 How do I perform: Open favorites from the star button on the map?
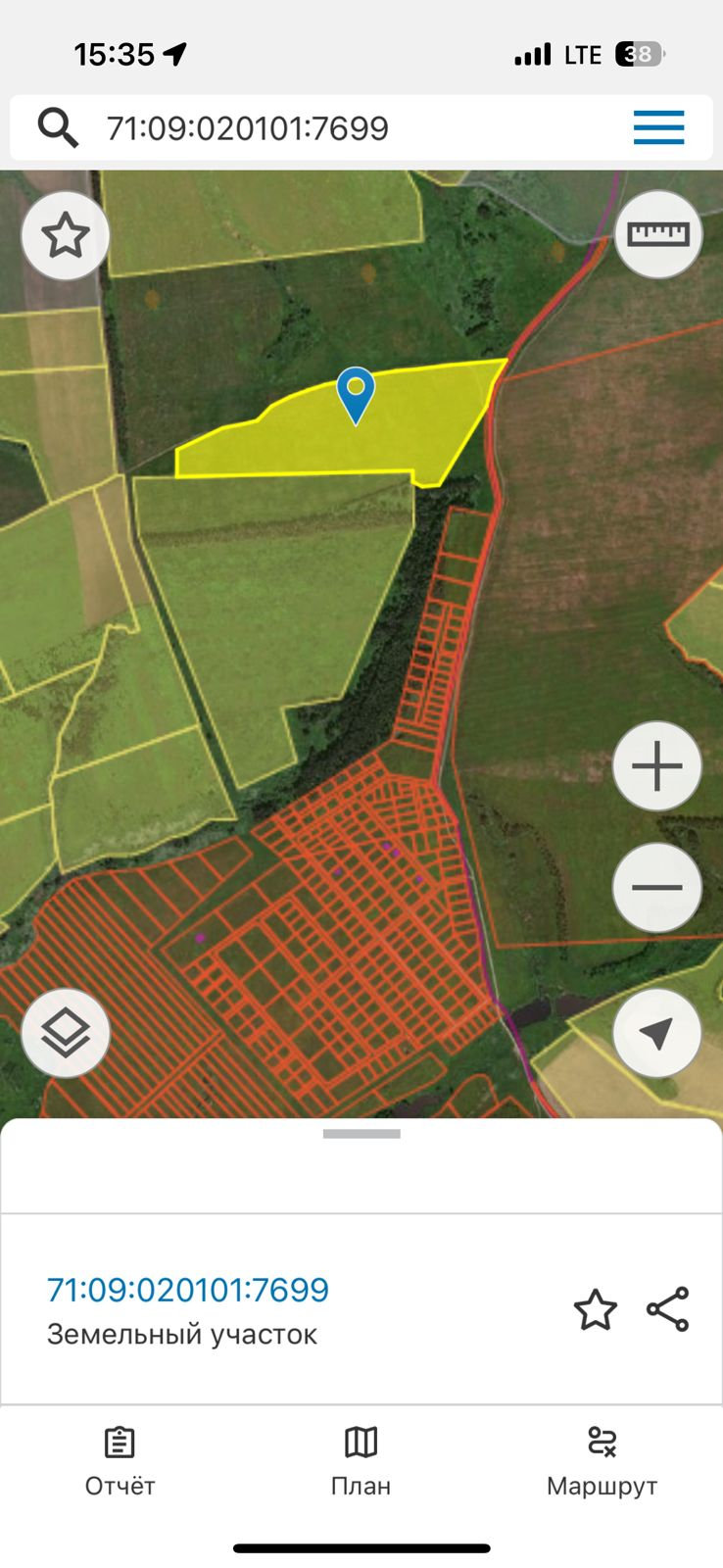[x=66, y=236]
